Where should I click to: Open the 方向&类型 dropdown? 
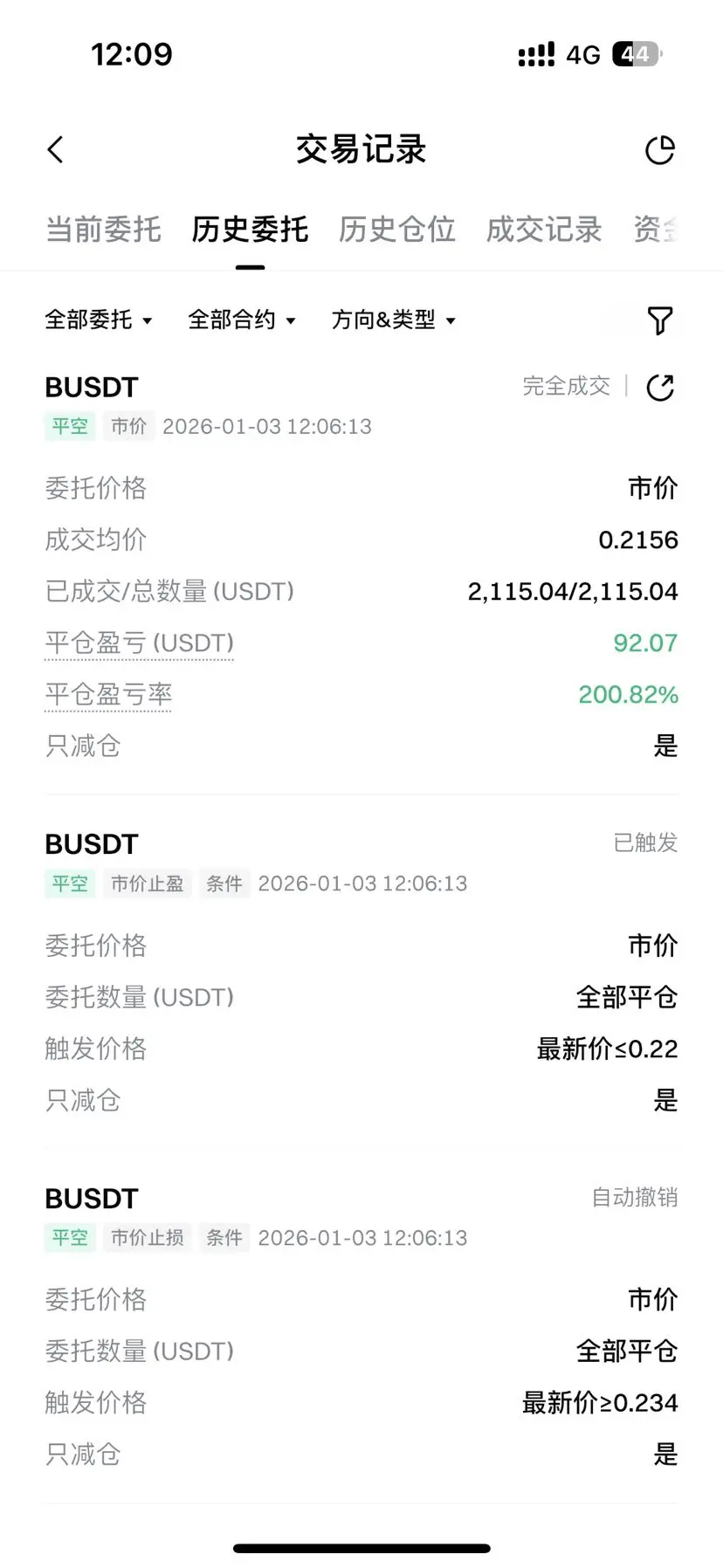[394, 320]
